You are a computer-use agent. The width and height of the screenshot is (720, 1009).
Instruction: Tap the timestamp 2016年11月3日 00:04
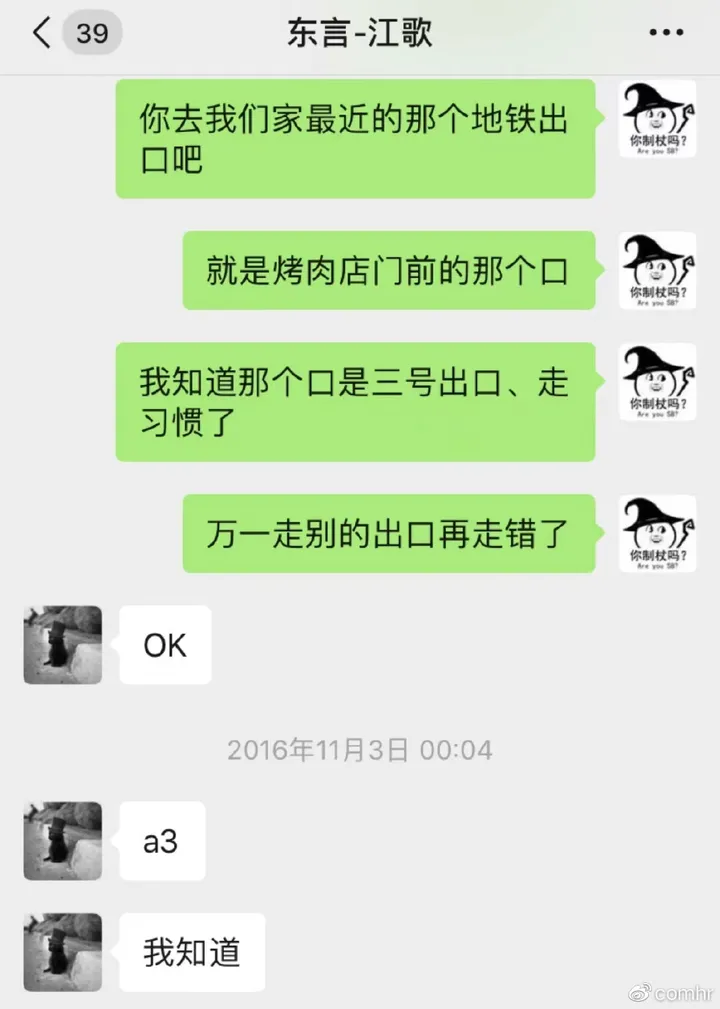(x=360, y=748)
